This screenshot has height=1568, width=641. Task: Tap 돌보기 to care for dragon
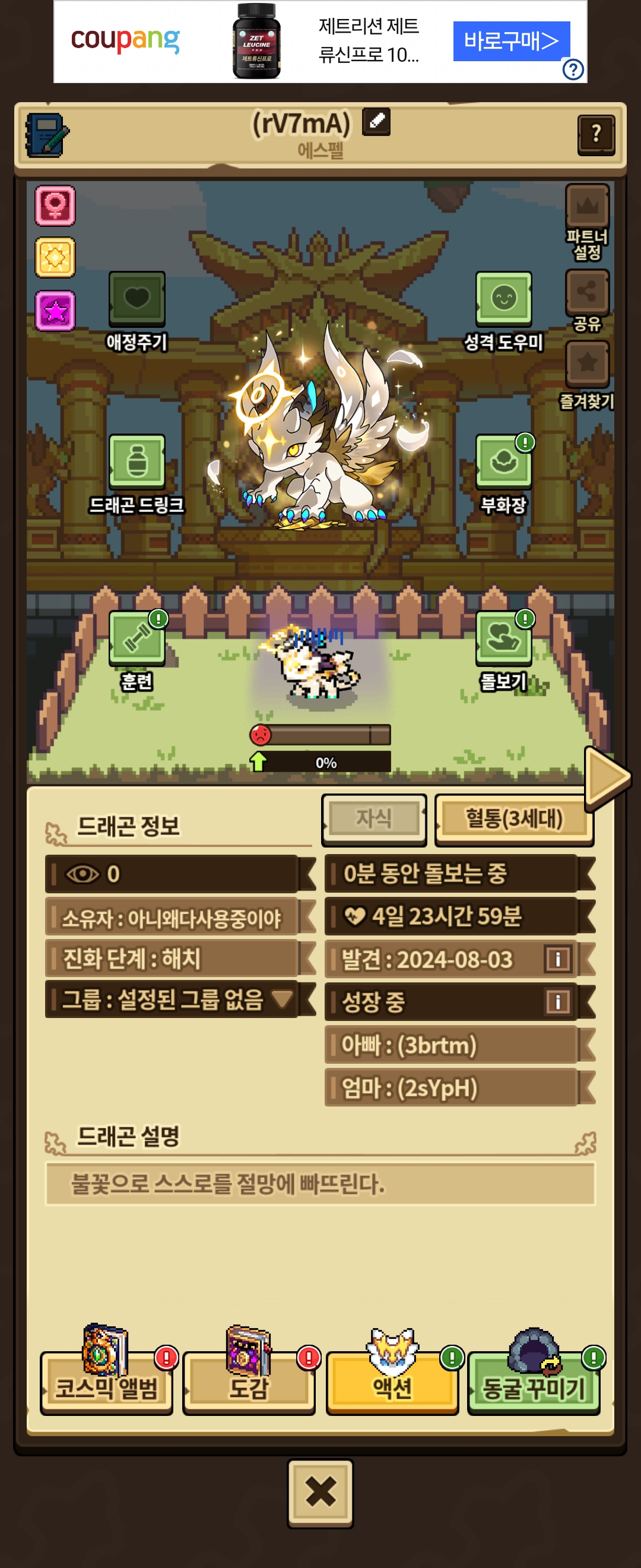[503, 651]
